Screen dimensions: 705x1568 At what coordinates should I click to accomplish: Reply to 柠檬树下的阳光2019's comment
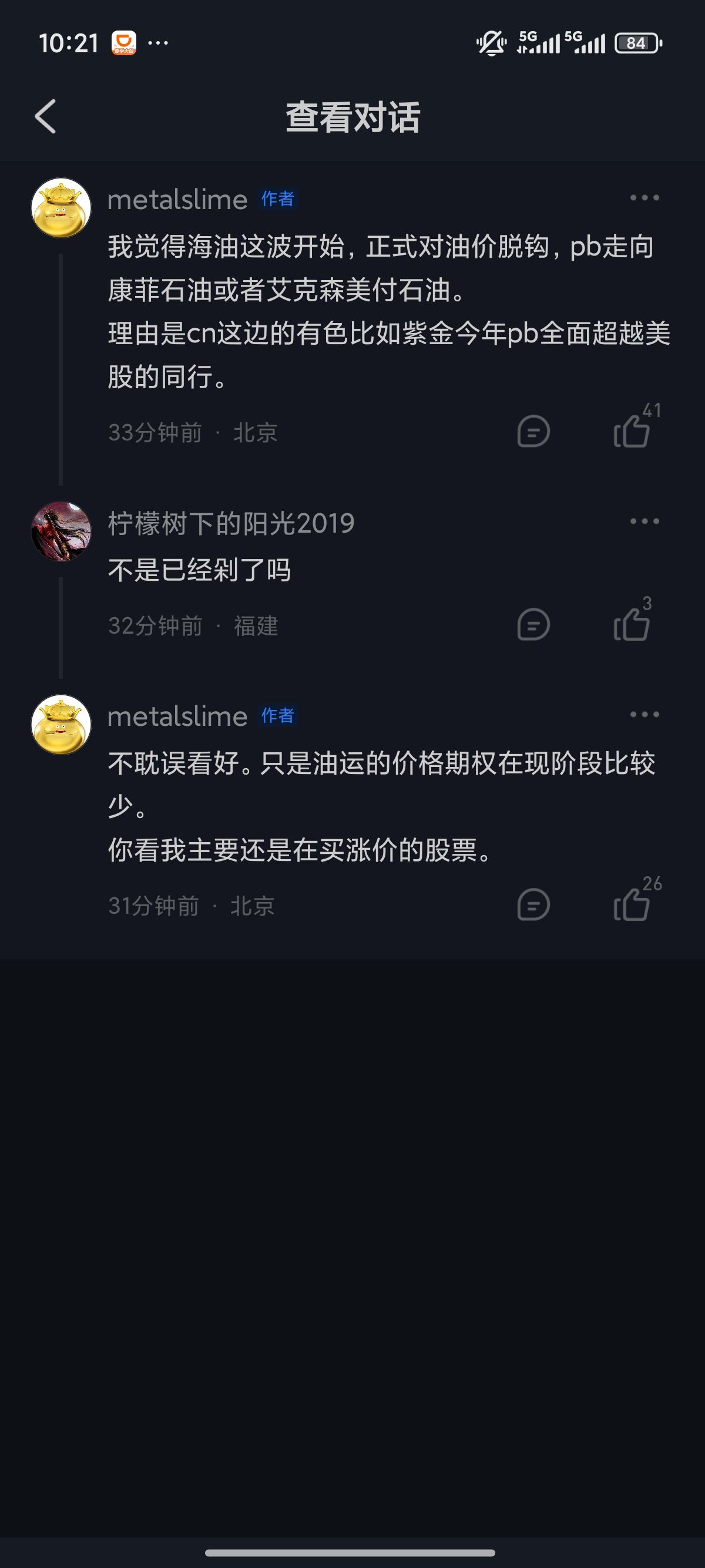click(x=532, y=625)
